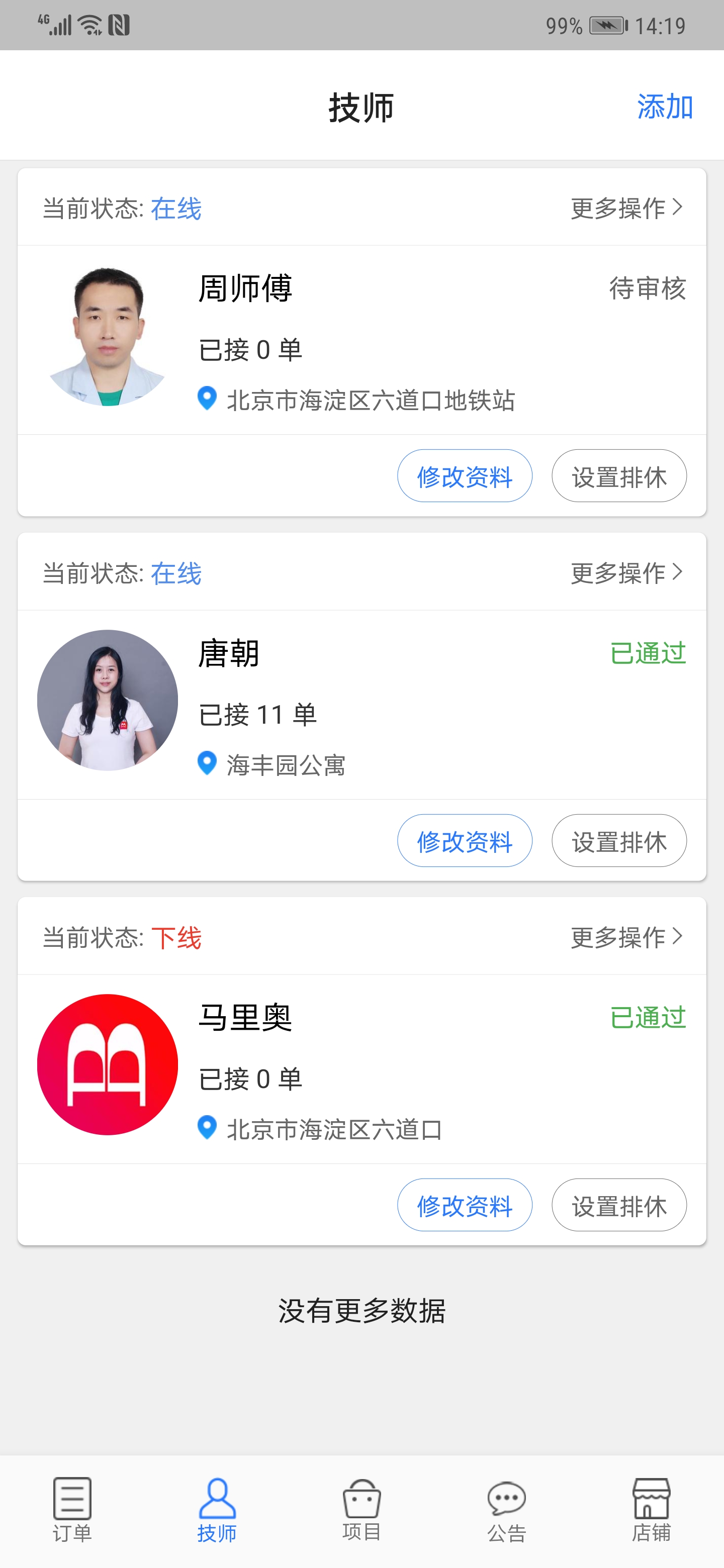Expand 更多操作 for 马里奥

point(626,937)
